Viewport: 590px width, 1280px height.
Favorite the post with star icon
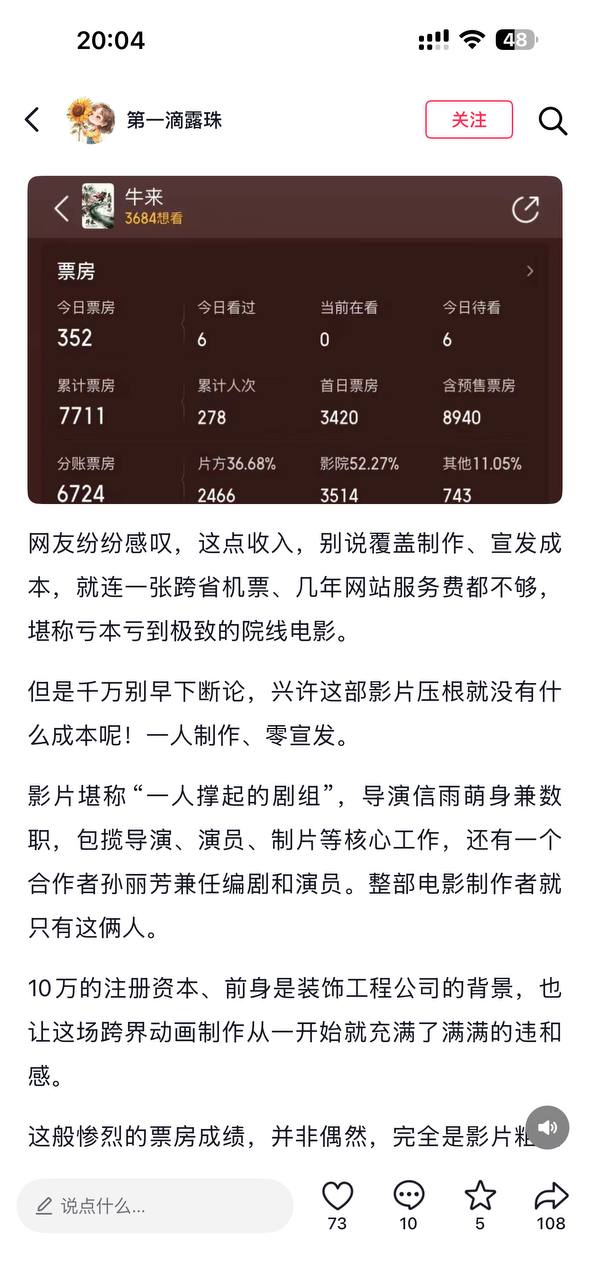click(x=480, y=1196)
